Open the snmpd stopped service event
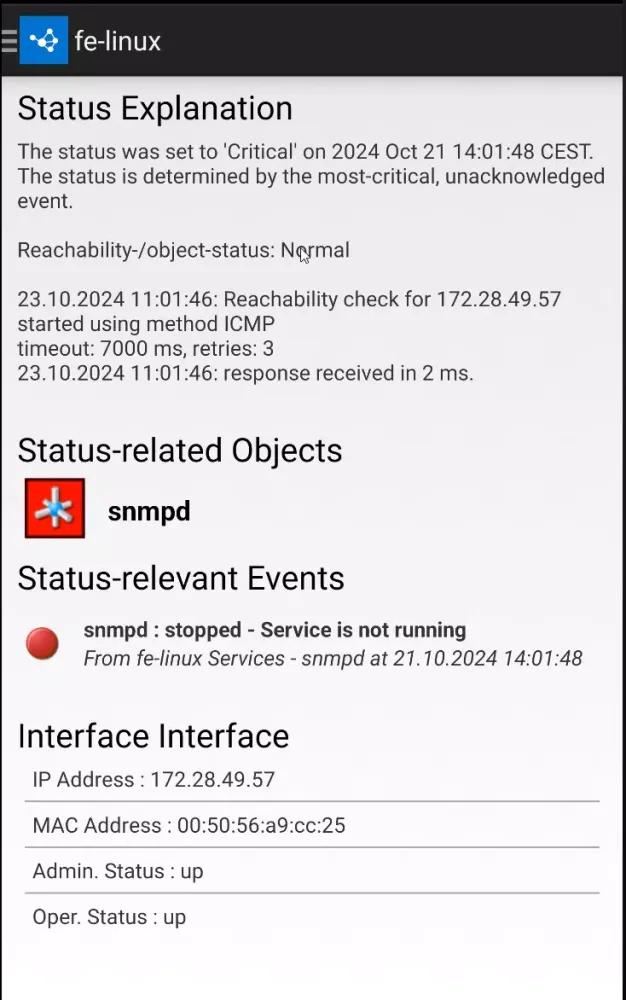The width and height of the screenshot is (626, 1000). click(275, 630)
